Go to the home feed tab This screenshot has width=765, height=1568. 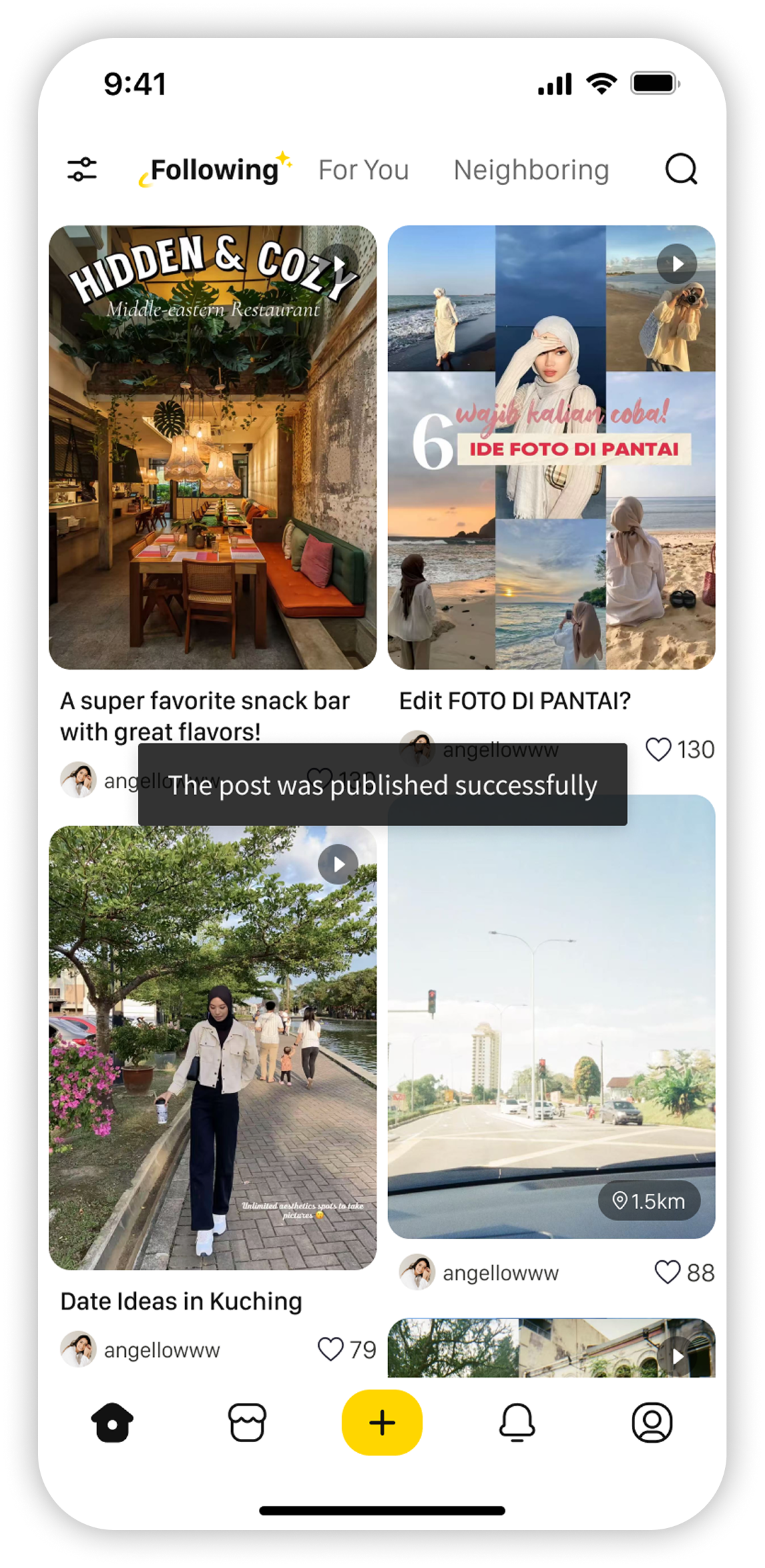tap(112, 1423)
